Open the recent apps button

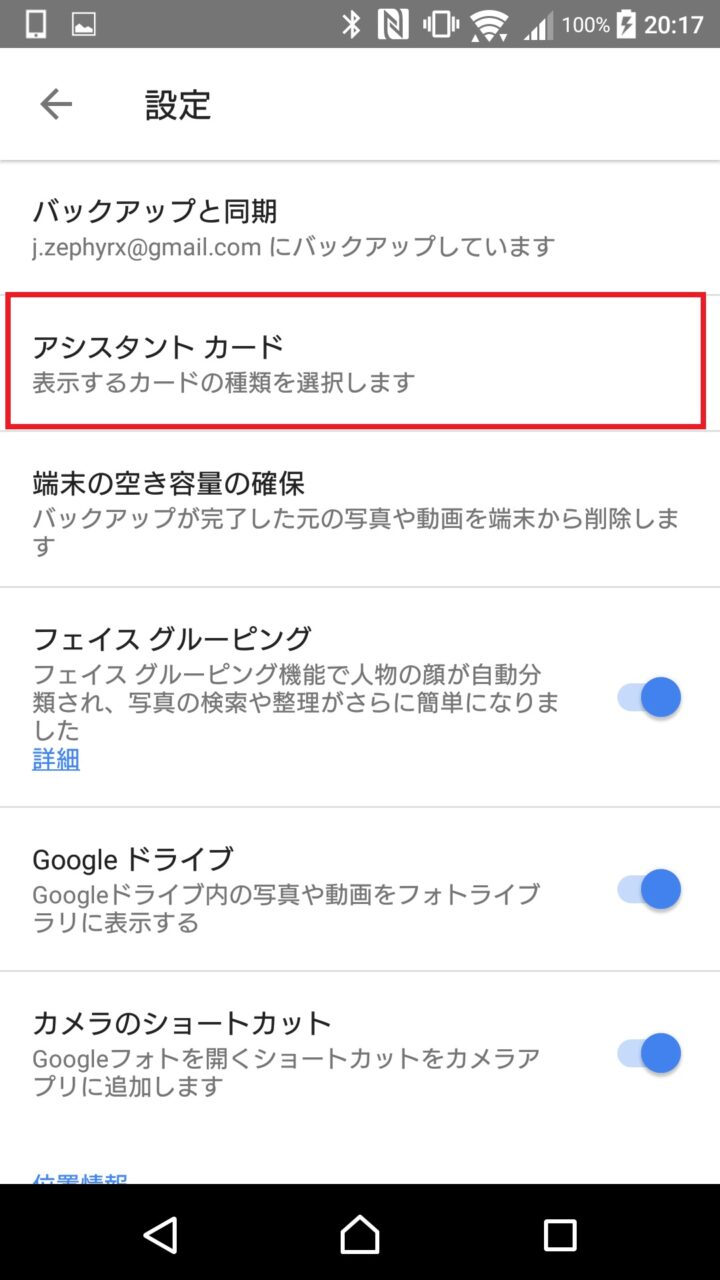[560, 1234]
